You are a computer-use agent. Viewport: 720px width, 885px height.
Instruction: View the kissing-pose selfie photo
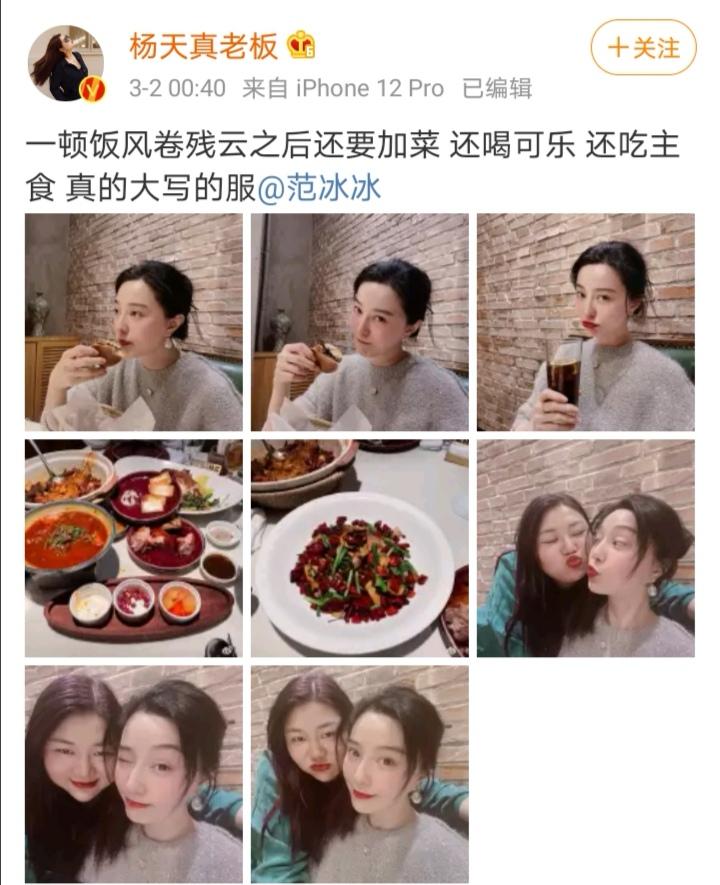(585, 548)
